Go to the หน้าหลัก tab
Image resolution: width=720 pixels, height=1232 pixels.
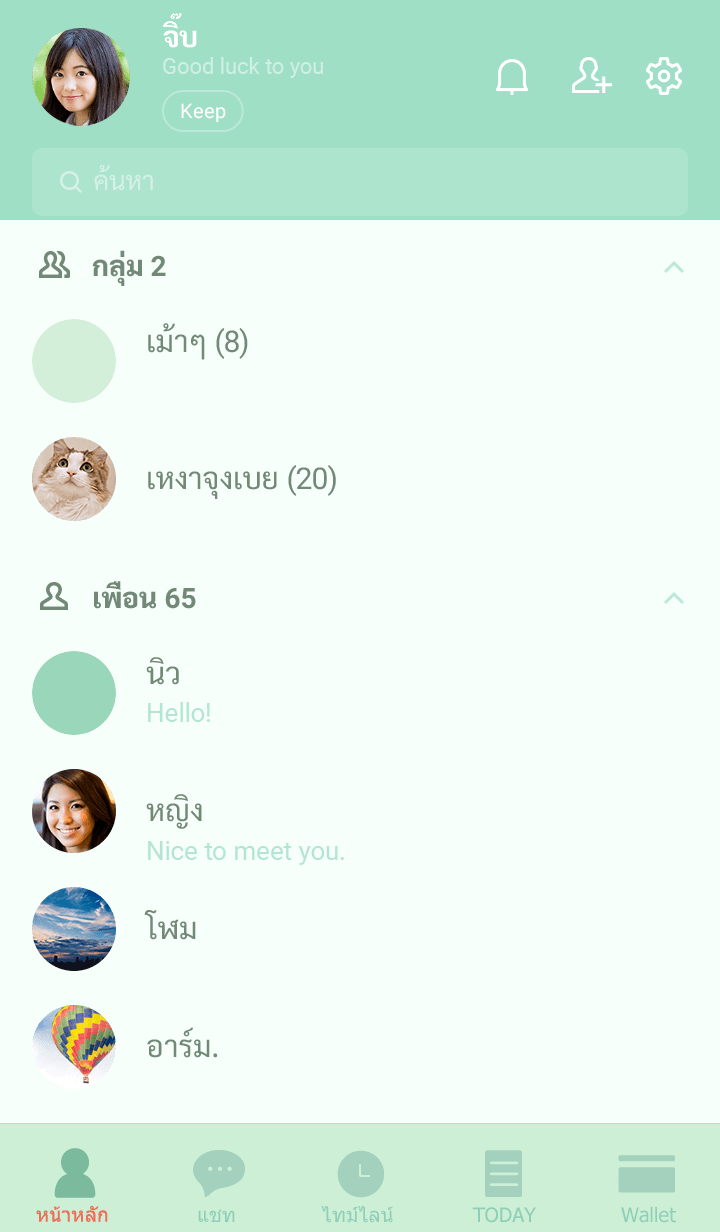tap(73, 1186)
